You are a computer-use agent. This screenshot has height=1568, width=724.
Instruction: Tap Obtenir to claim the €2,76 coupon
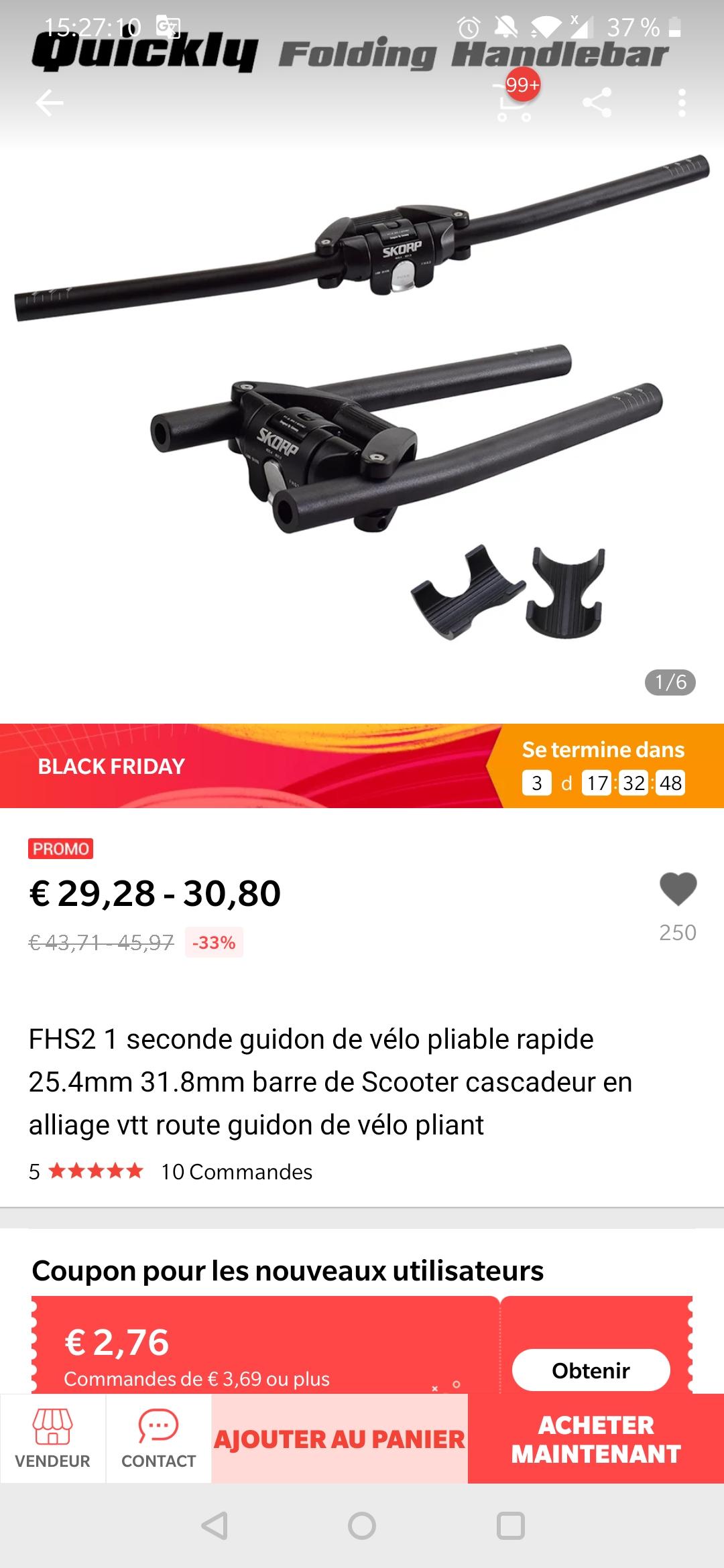tap(591, 1370)
